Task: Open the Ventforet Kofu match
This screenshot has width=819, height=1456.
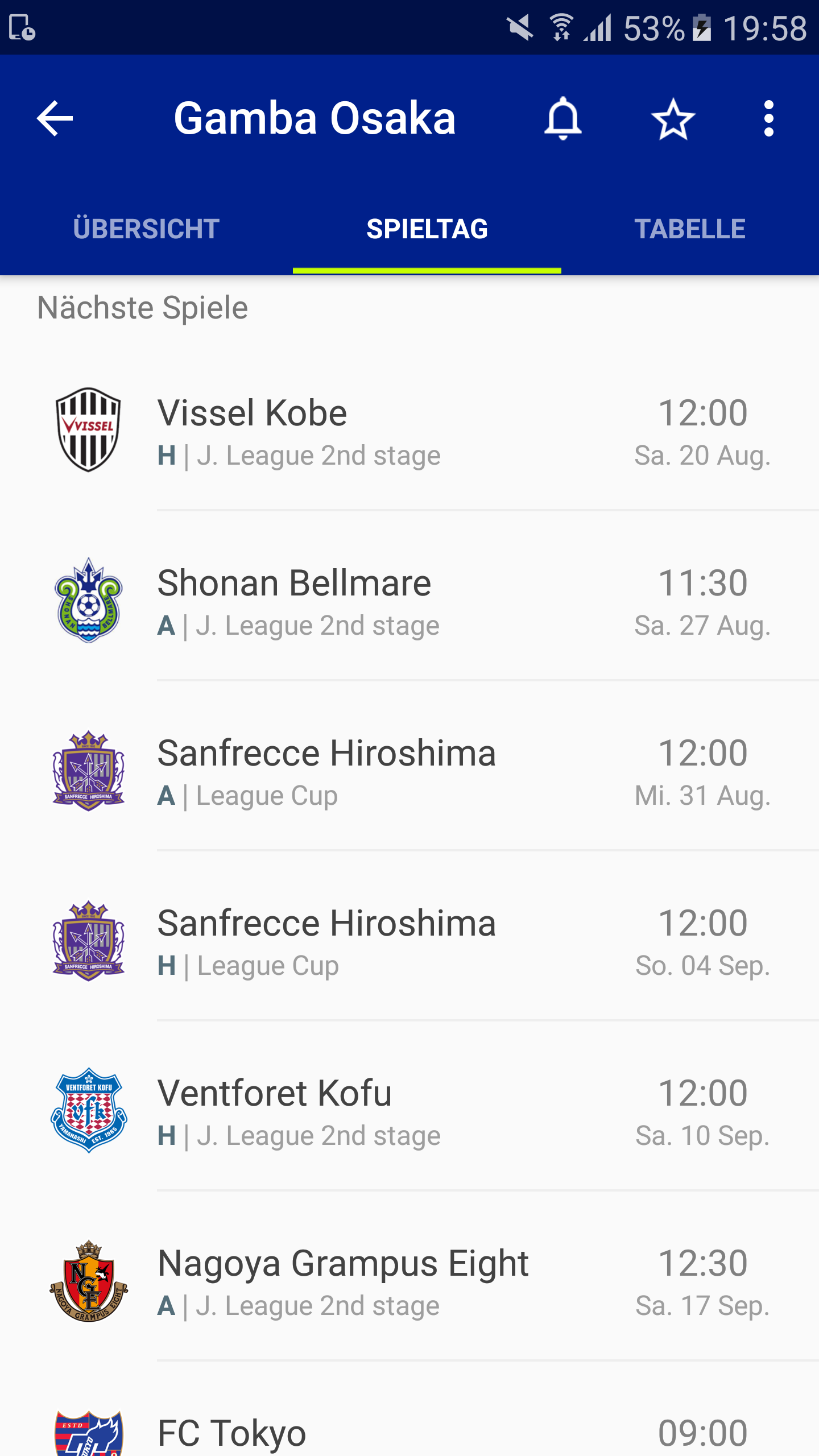Action: (x=409, y=1111)
